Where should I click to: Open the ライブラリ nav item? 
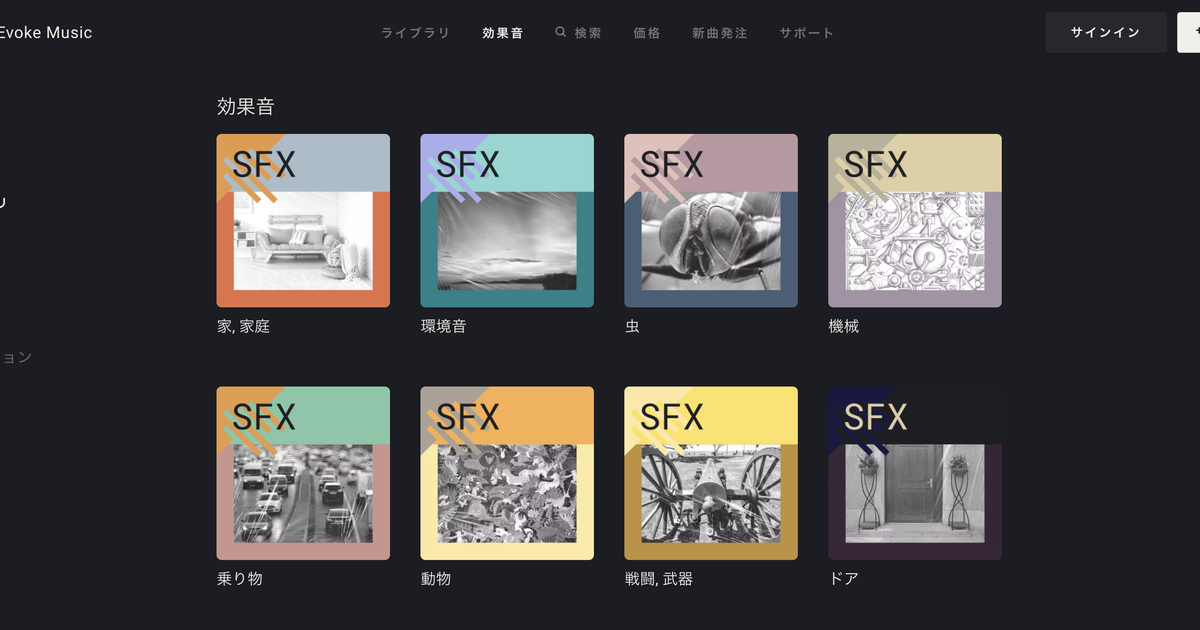point(415,33)
